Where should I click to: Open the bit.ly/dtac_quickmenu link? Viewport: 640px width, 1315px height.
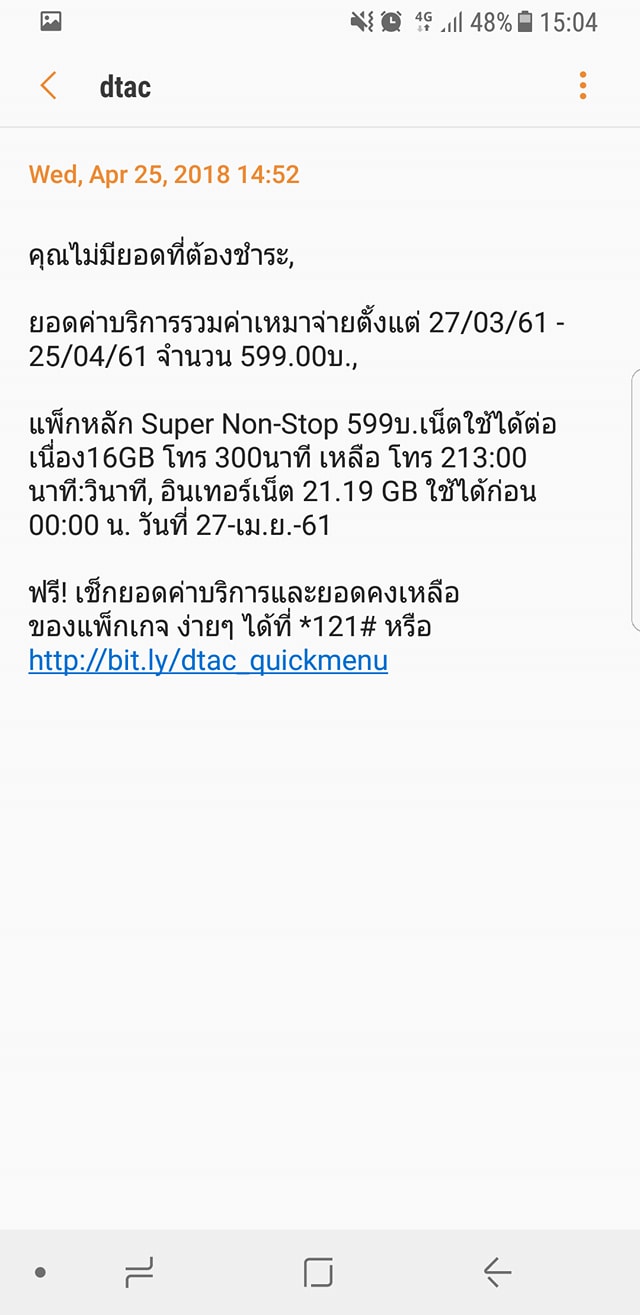tap(208, 661)
